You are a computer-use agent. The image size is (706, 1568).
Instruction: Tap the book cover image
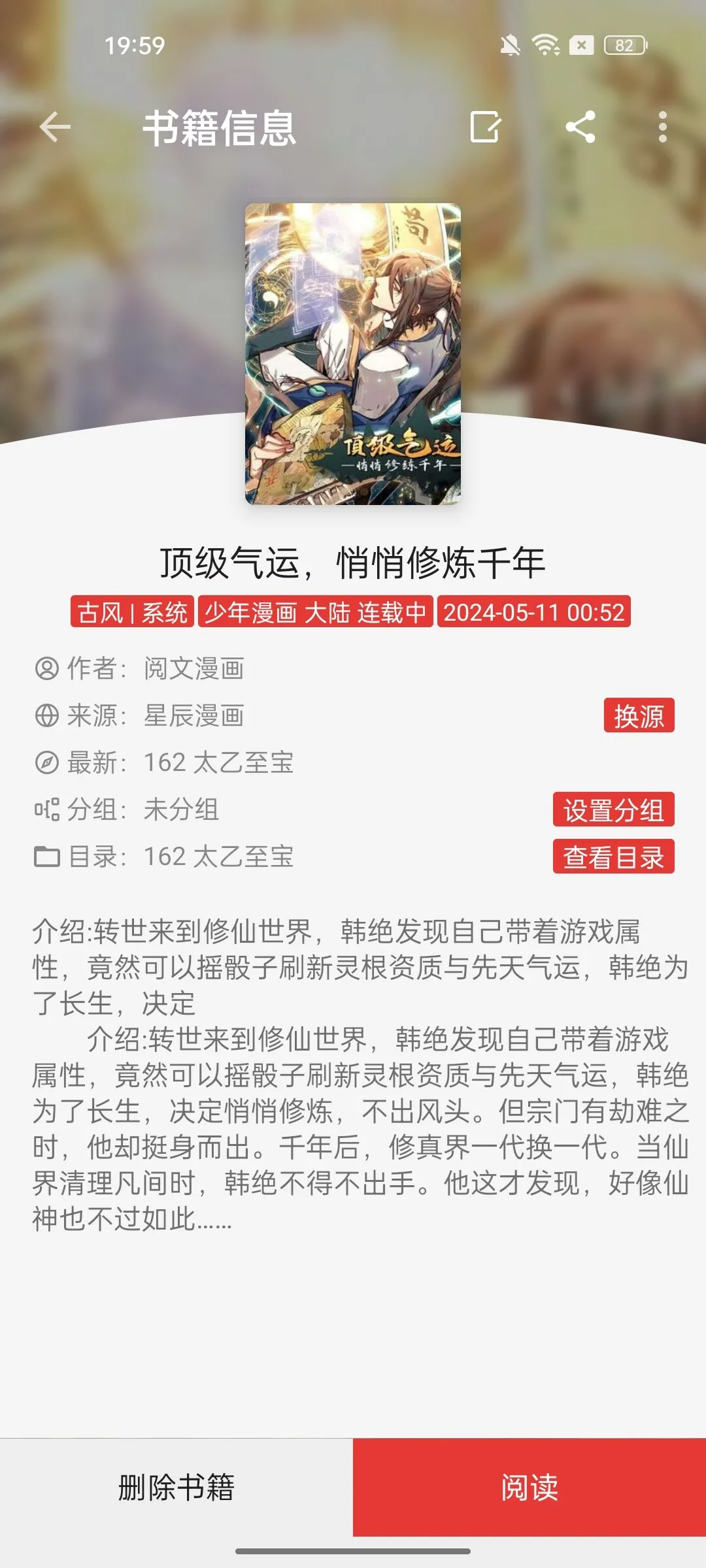coord(353,353)
